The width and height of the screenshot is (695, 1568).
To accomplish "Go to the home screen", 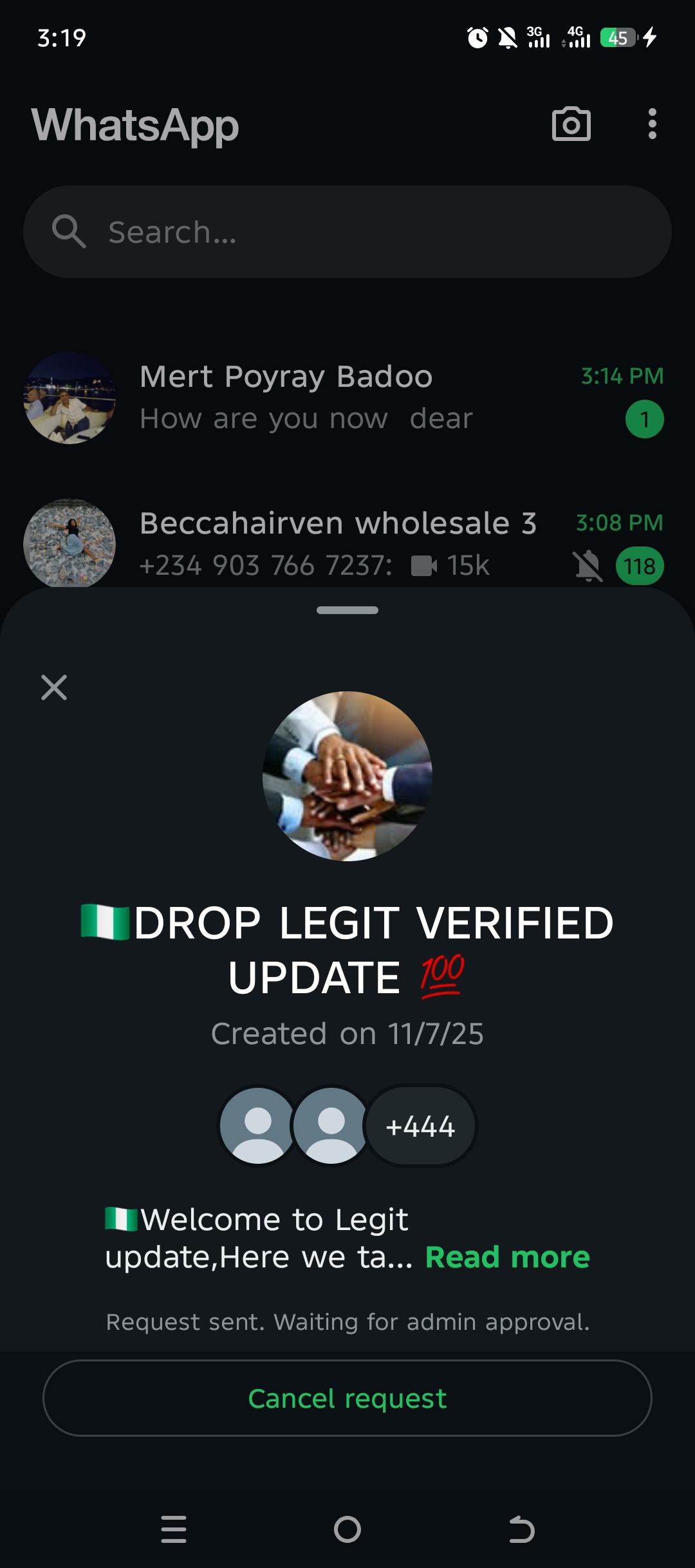I will click(x=347, y=1529).
